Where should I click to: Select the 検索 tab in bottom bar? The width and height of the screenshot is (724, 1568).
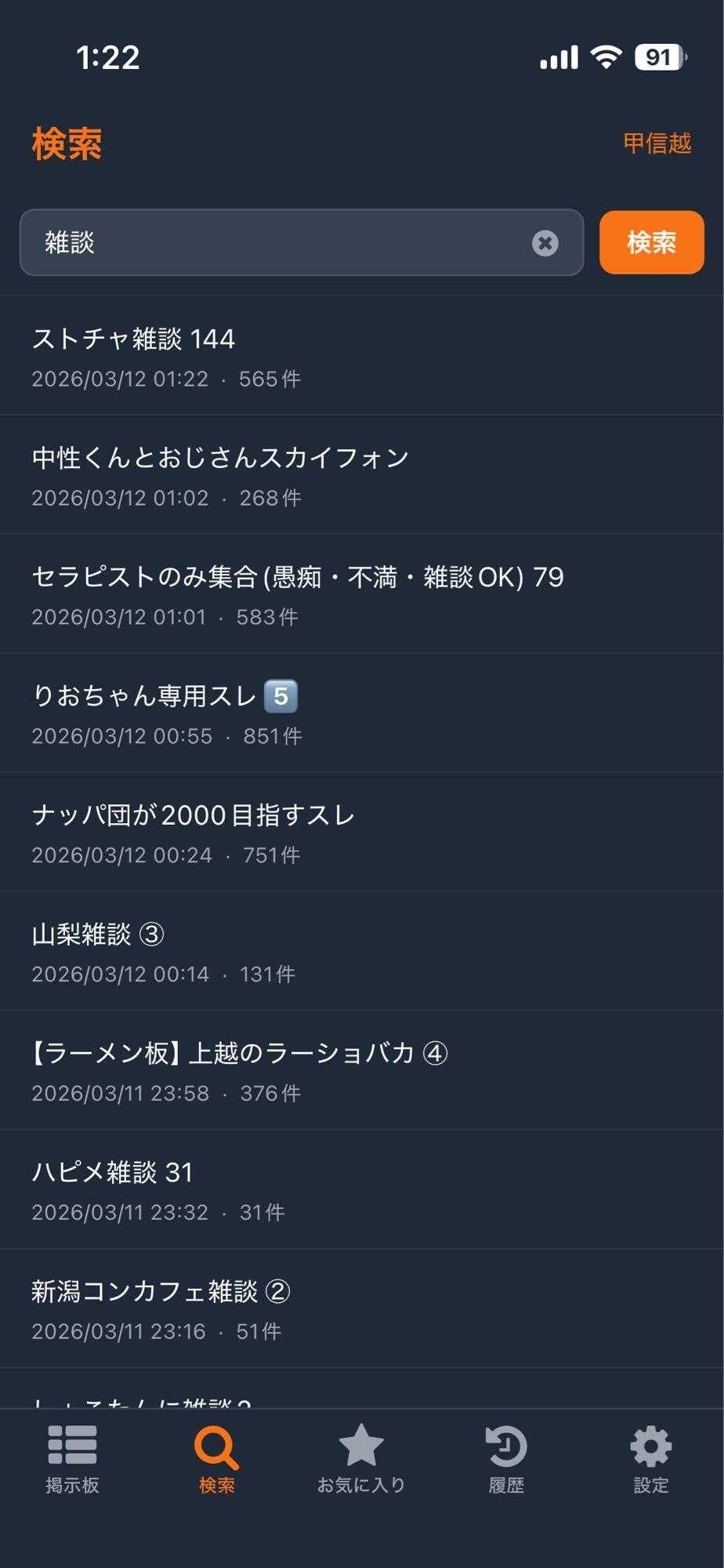[x=217, y=1460]
